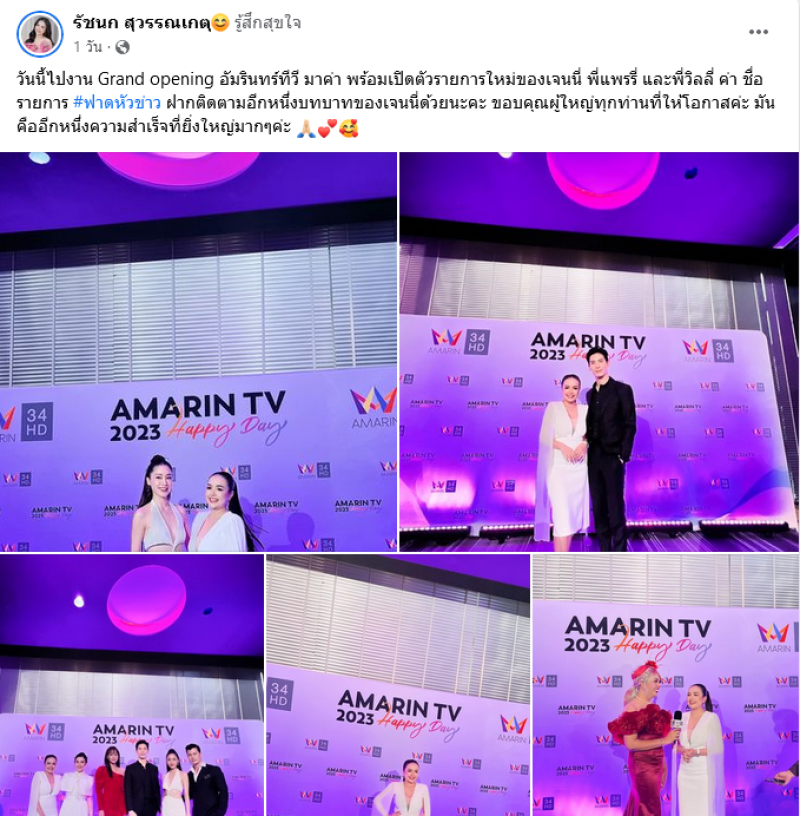Open photo of woman alone under backdrop
The image size is (800, 816).
coord(397,685)
